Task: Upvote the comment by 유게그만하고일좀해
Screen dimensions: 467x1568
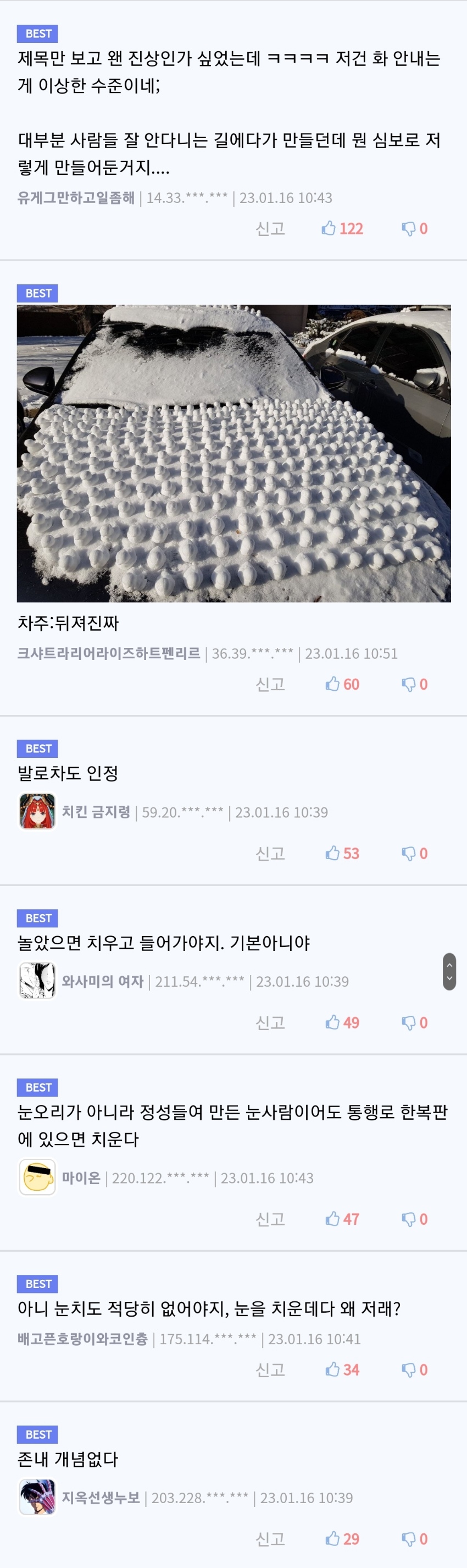Action: point(342,228)
